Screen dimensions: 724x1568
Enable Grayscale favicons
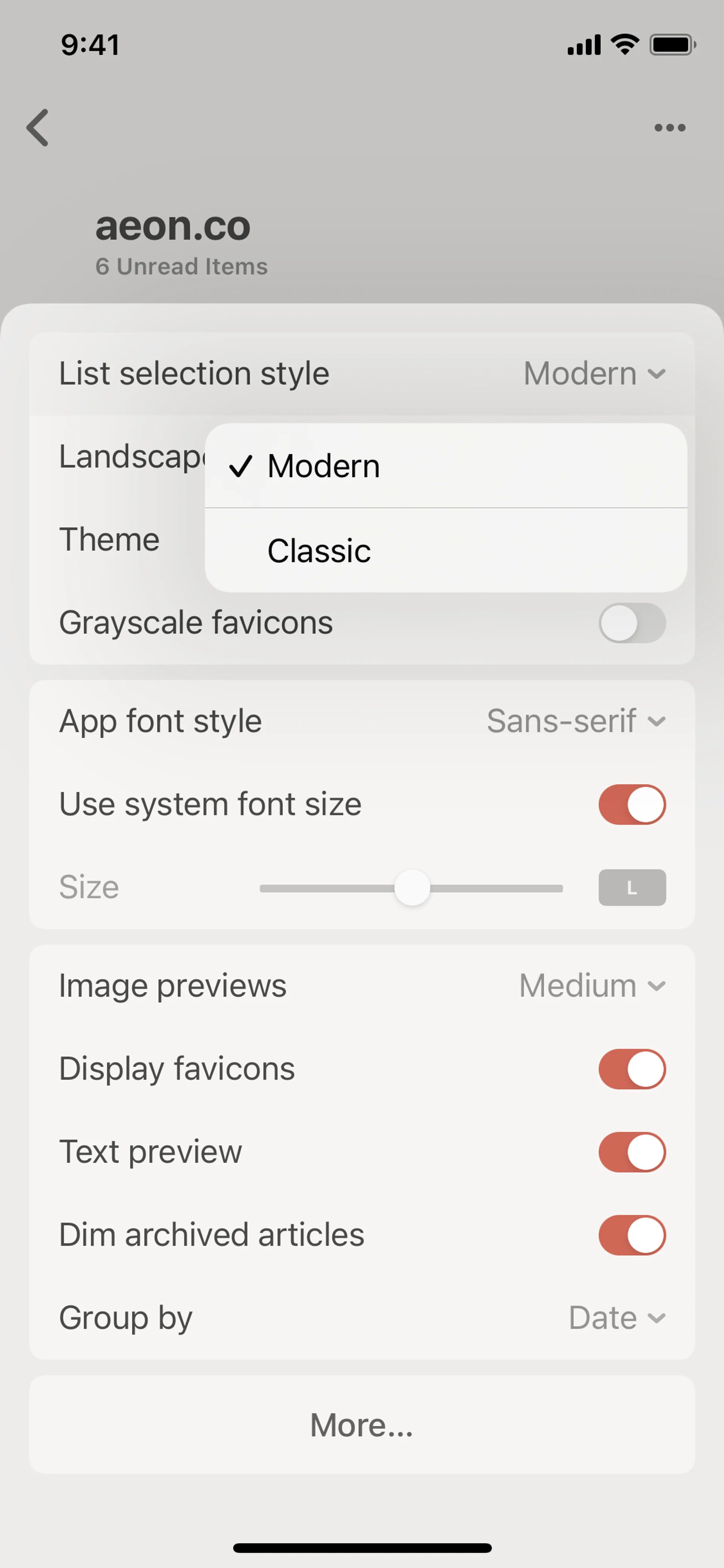click(x=632, y=623)
